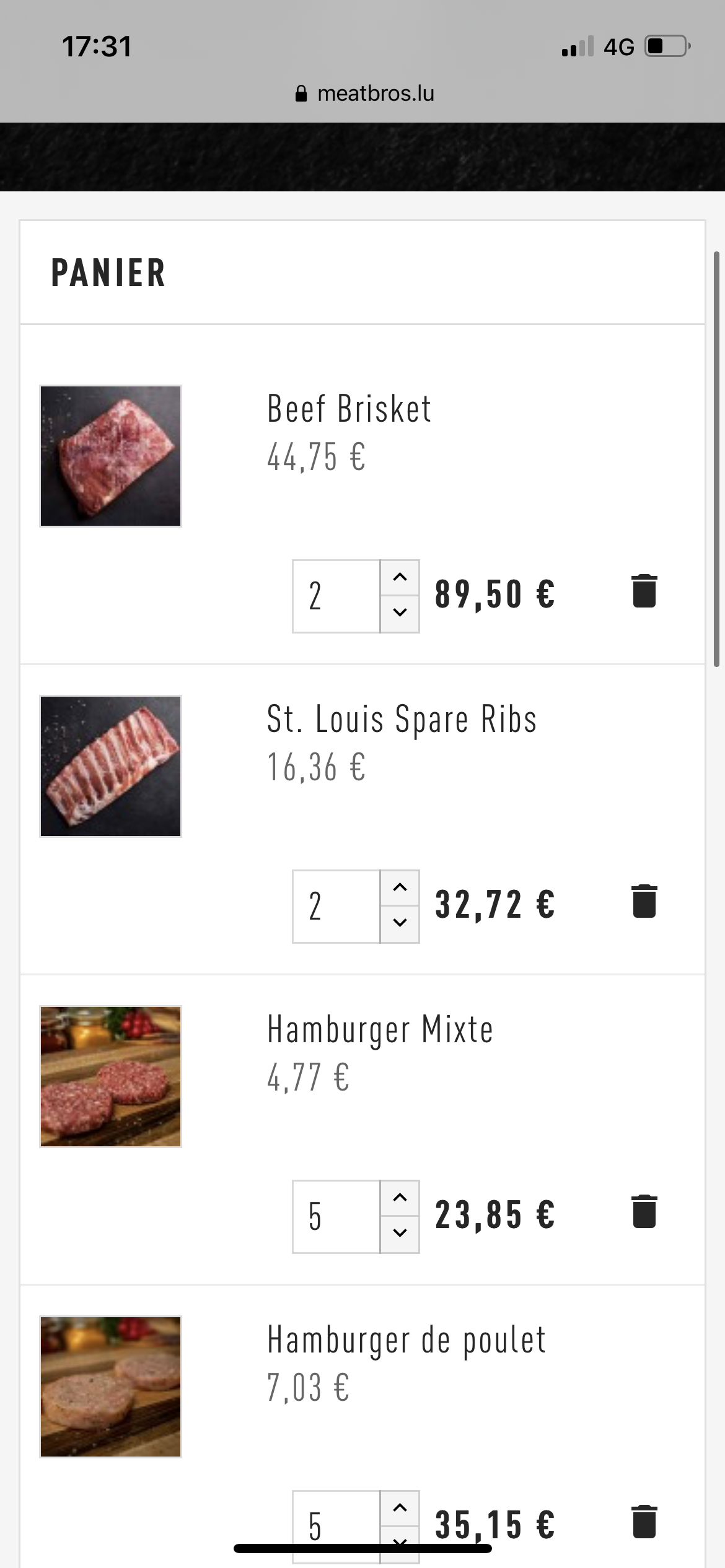View the Hamburger de poulet product photo
The height and width of the screenshot is (1568, 725).
[111, 1387]
